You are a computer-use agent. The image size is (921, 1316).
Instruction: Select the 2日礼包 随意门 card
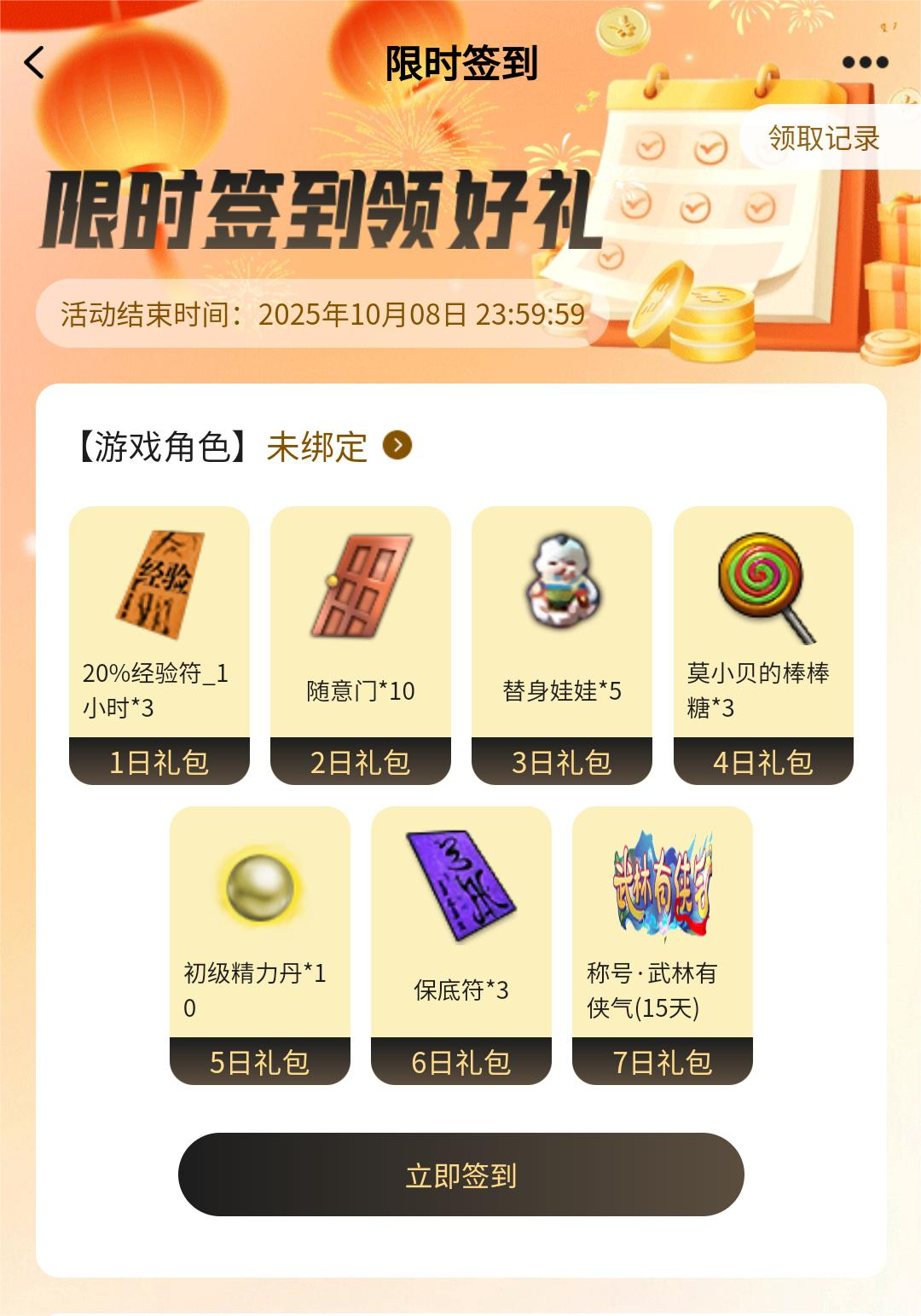(361, 645)
